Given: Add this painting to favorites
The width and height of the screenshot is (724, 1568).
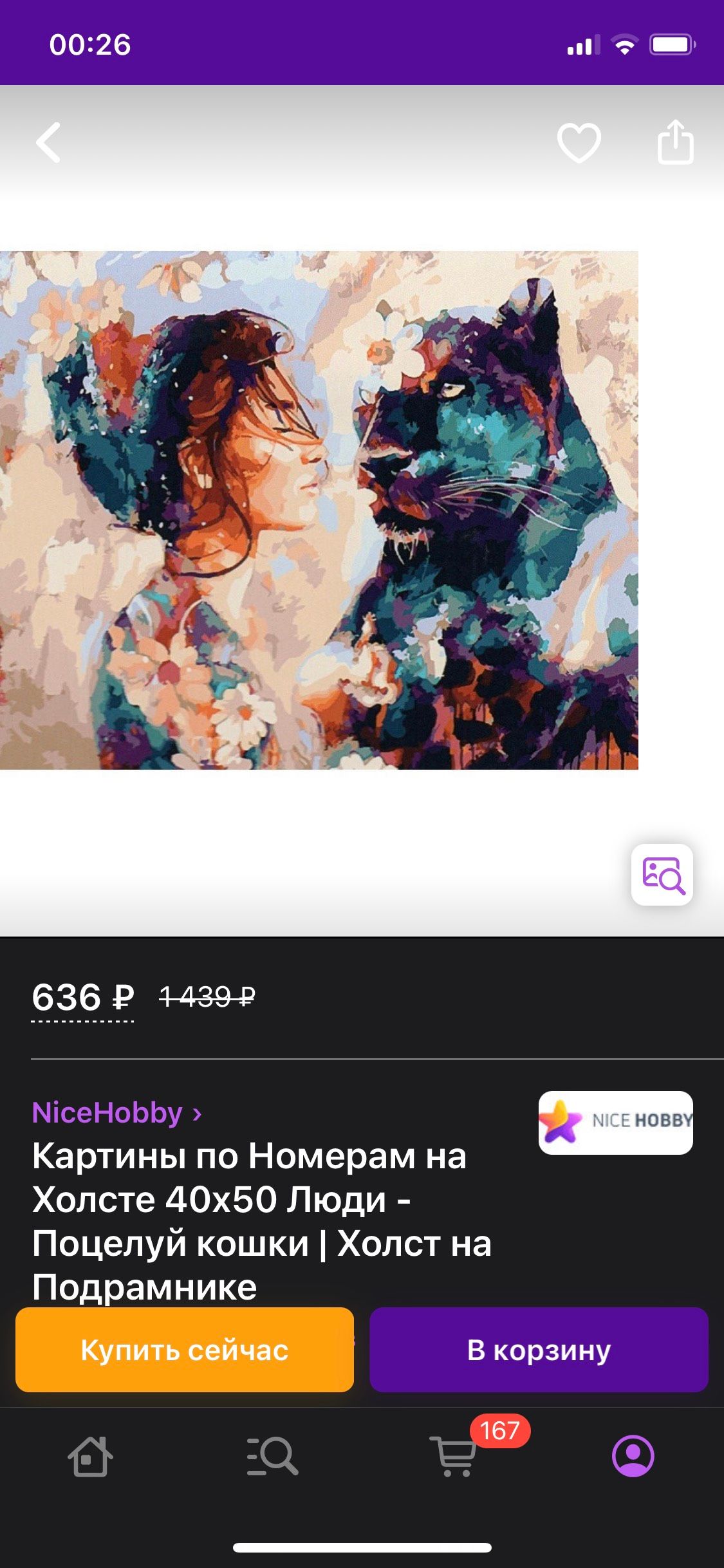Looking at the screenshot, I should point(579,142).
